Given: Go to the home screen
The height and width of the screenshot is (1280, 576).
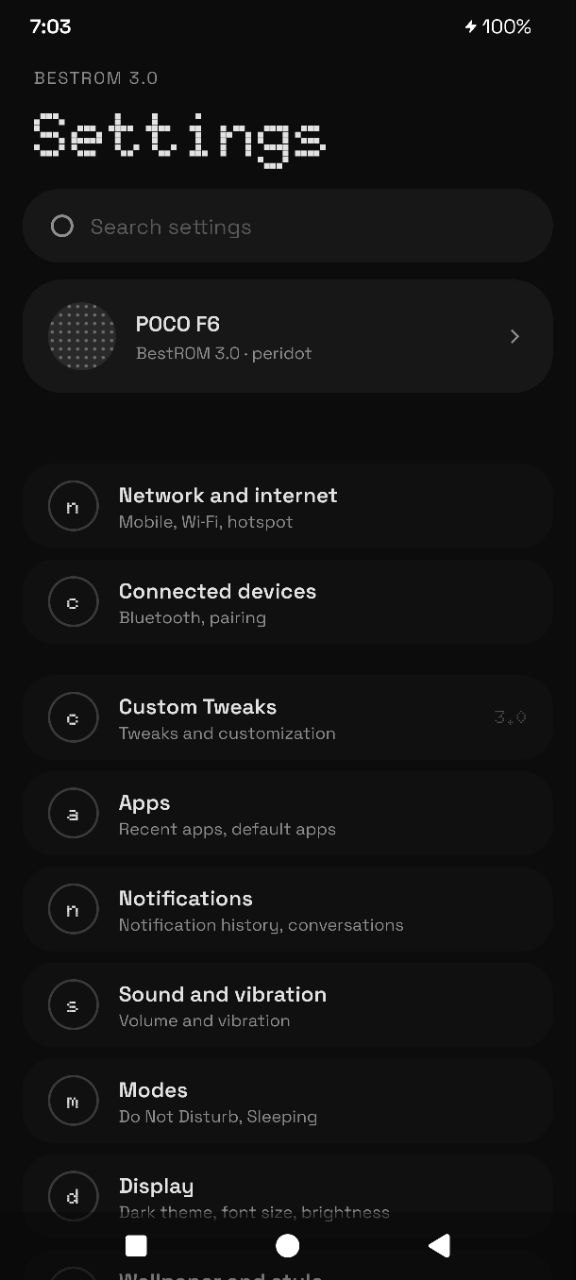Looking at the screenshot, I should click(x=287, y=1245).
